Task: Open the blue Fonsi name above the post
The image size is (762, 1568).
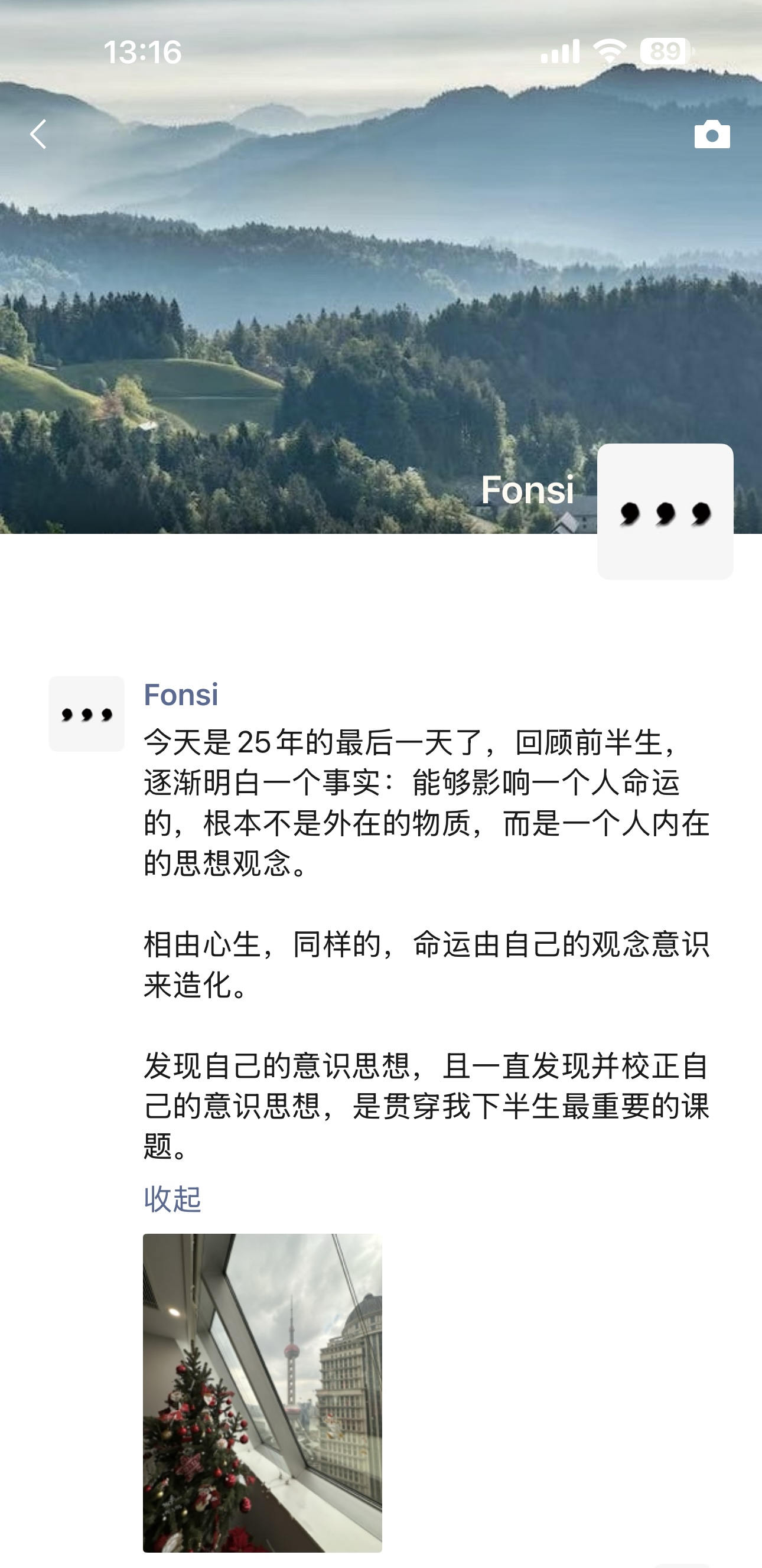Action: point(181,695)
